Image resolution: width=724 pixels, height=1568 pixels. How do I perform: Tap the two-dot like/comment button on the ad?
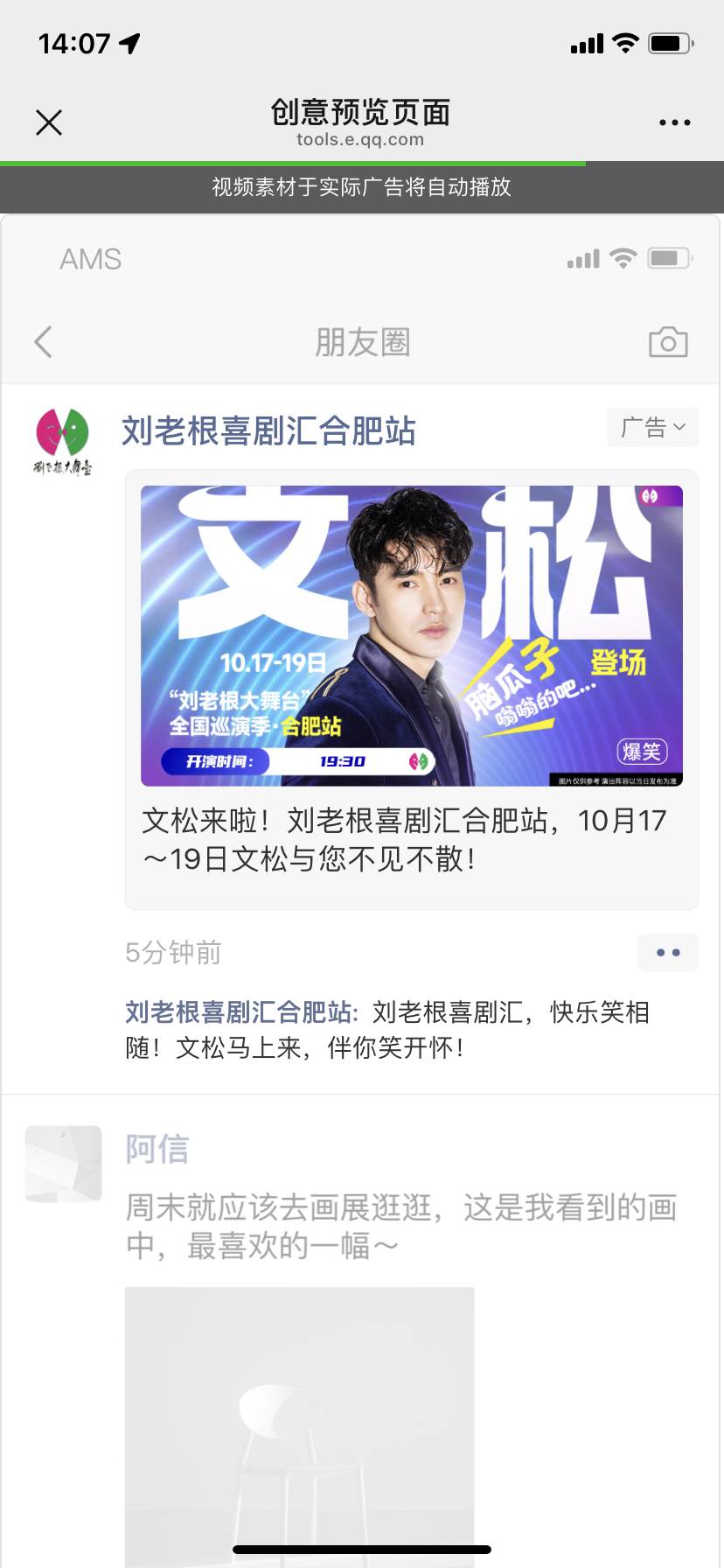click(x=668, y=953)
